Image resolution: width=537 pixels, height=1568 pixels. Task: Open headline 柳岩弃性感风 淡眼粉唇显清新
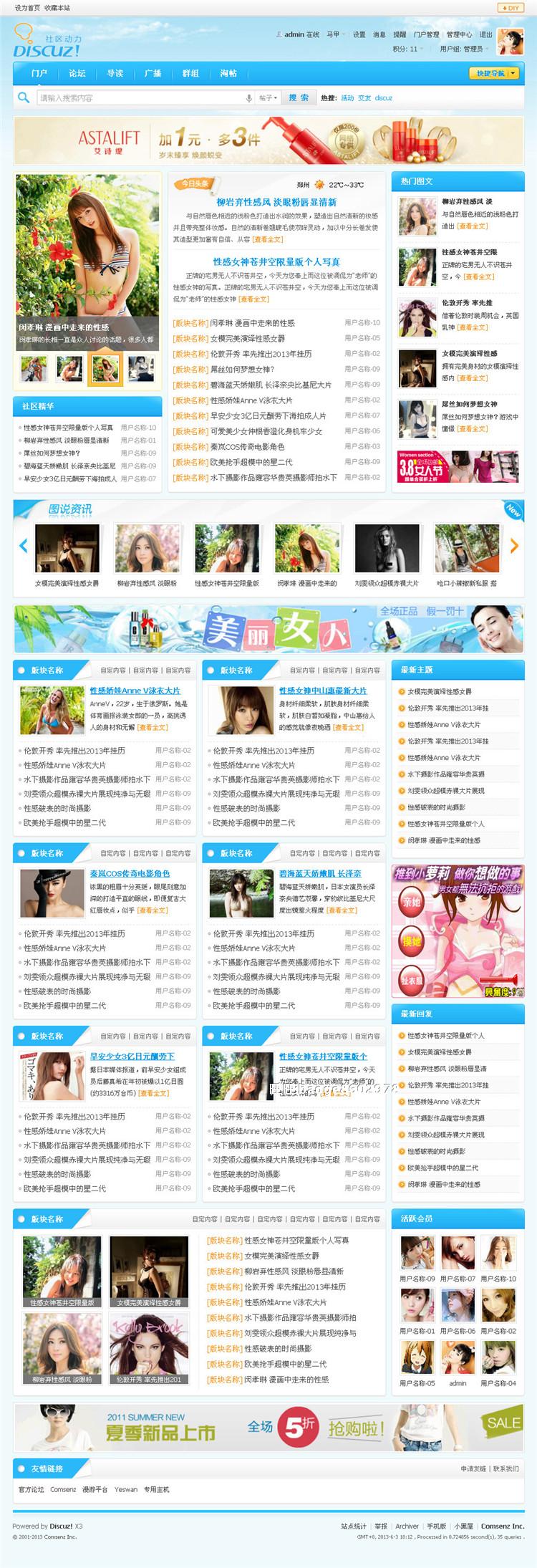276,202
